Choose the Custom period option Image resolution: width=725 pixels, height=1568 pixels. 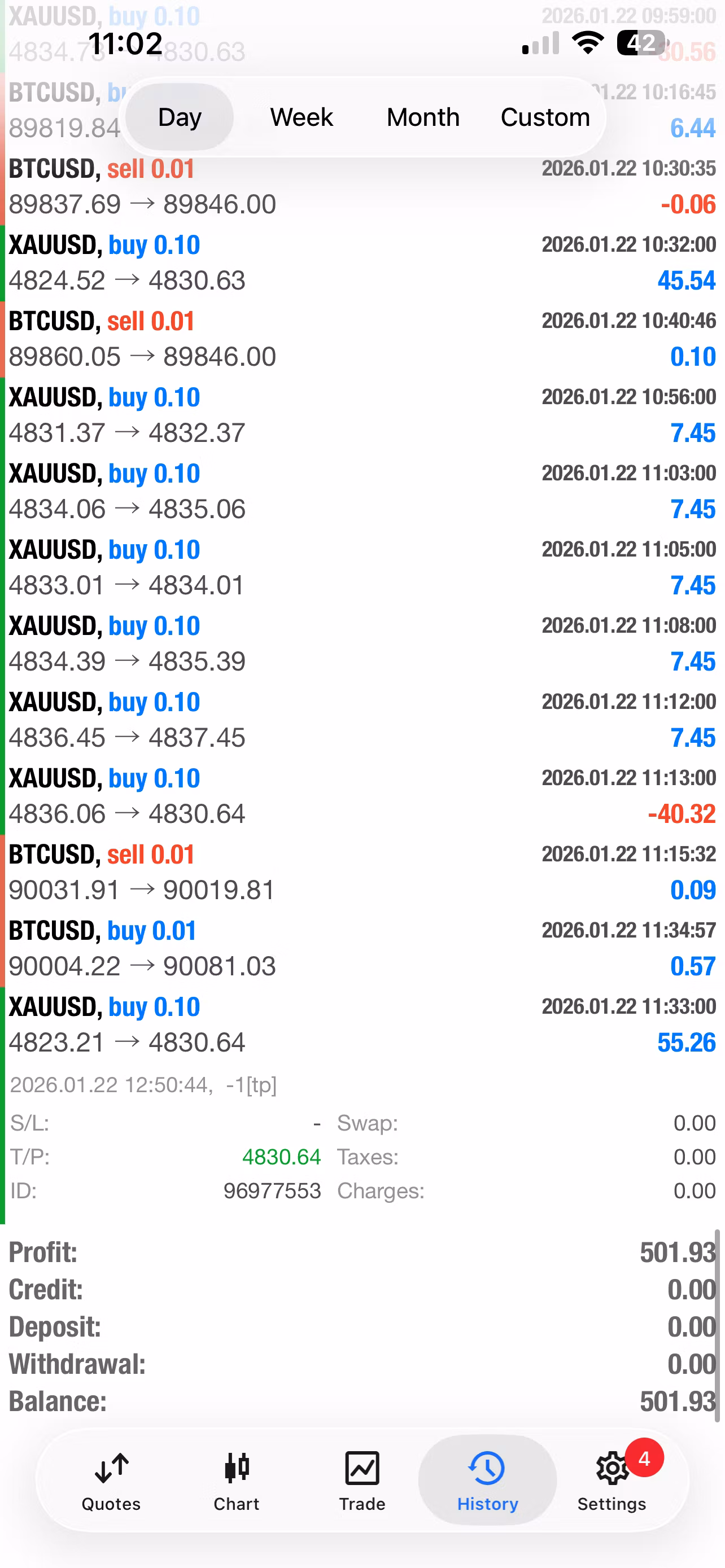click(x=545, y=117)
